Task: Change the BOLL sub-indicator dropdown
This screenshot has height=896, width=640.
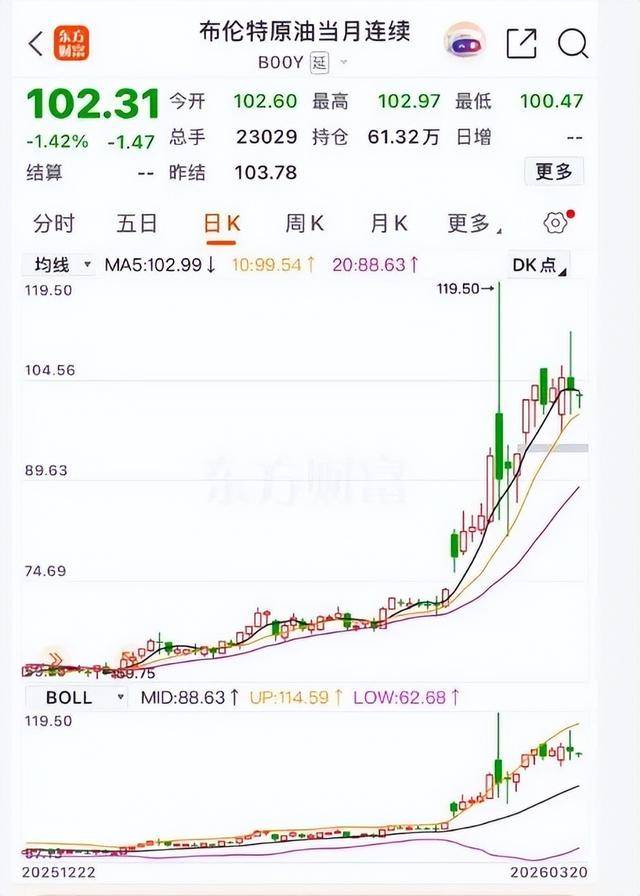Action: [78, 697]
